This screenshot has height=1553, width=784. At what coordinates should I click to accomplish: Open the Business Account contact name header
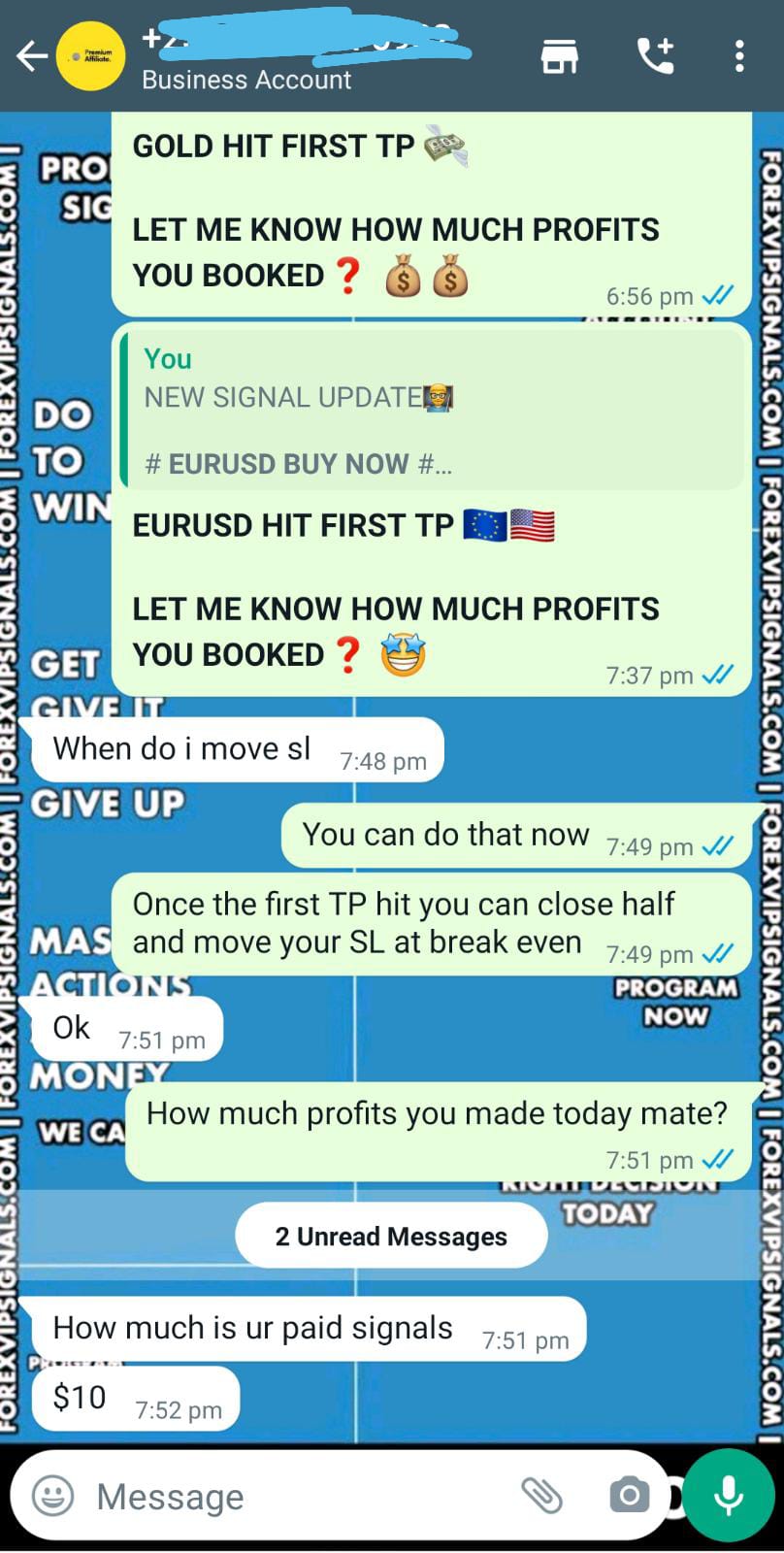(x=245, y=80)
